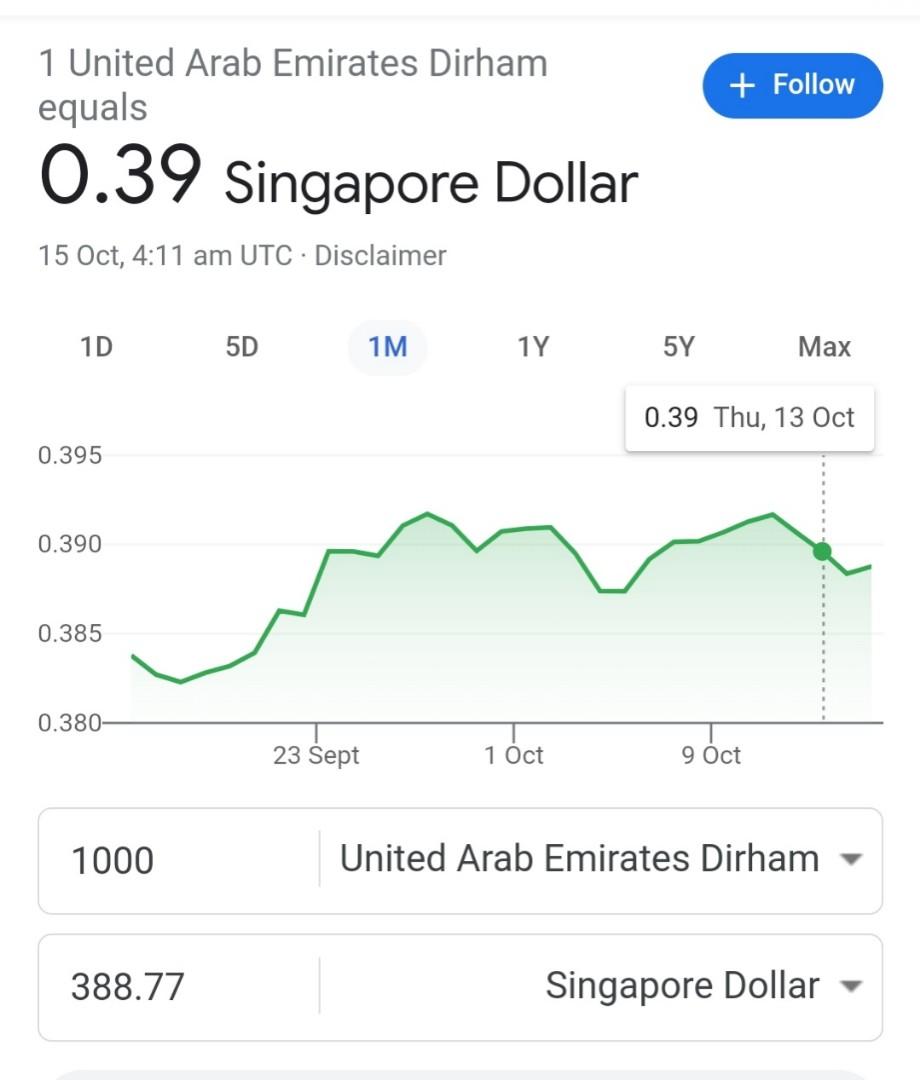View the 1Y chart range

533,347
